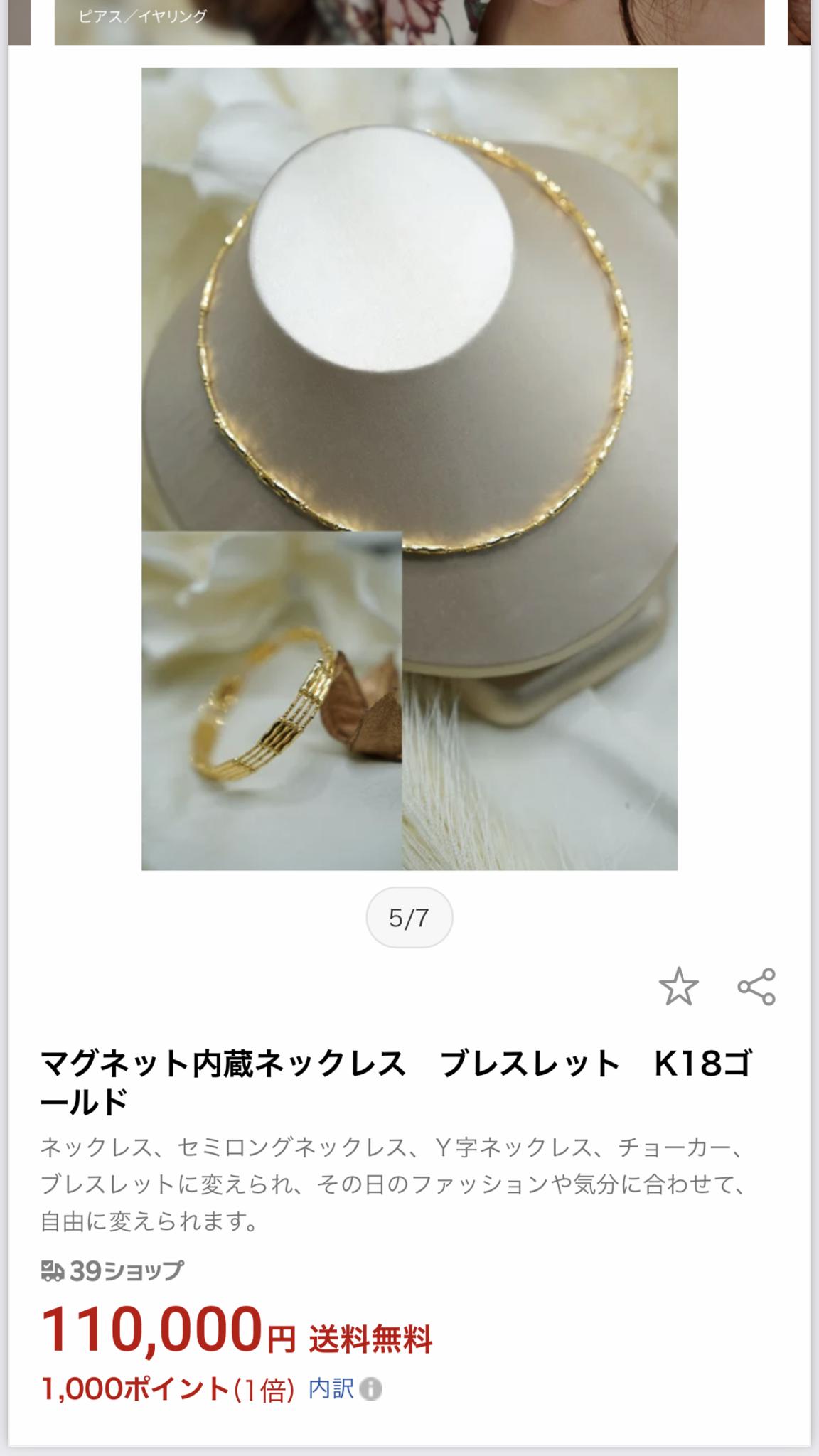
Task: Open the ピアス/イヤリング banner at top
Action: [x=409, y=21]
